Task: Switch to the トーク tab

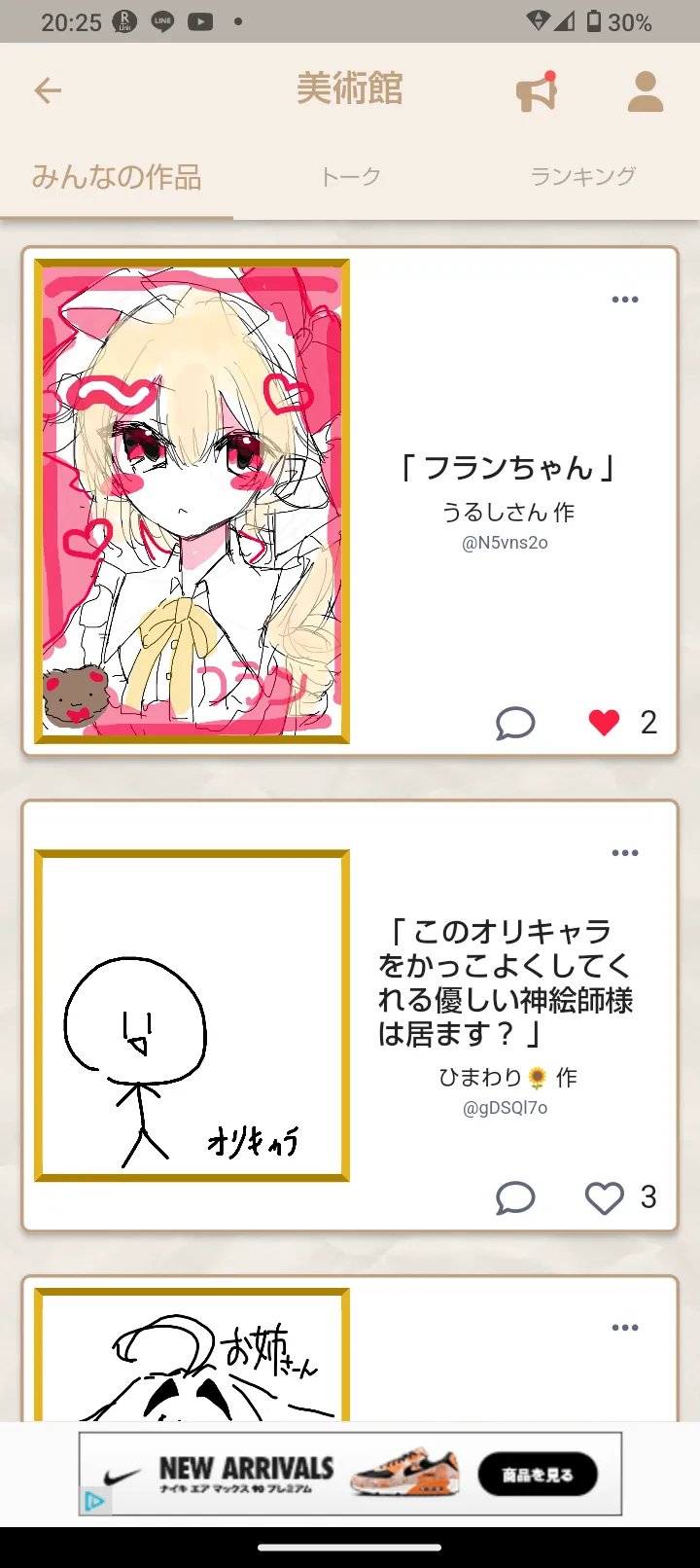Action: pos(350,176)
